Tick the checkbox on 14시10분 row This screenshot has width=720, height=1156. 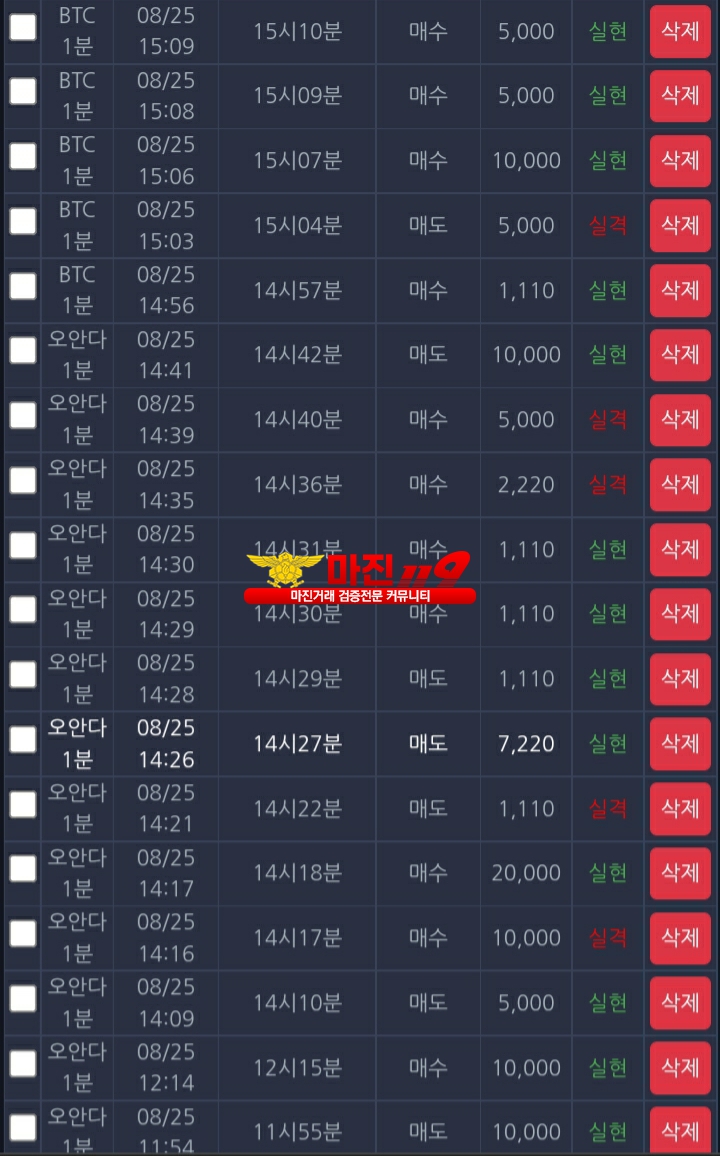23,999
